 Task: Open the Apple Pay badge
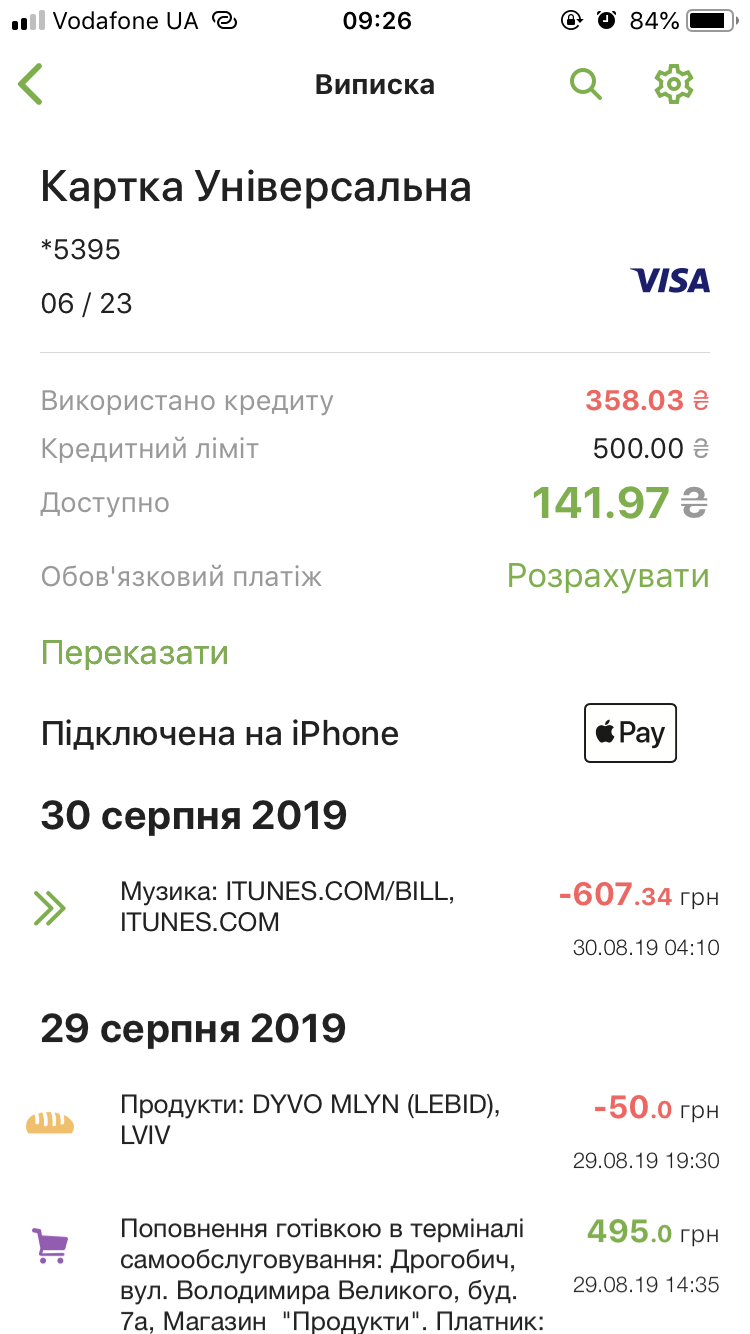(x=630, y=733)
